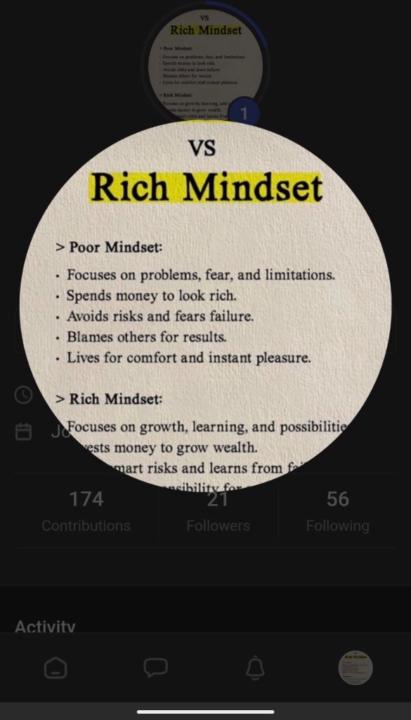Open the profile avatar tab

coord(355,668)
